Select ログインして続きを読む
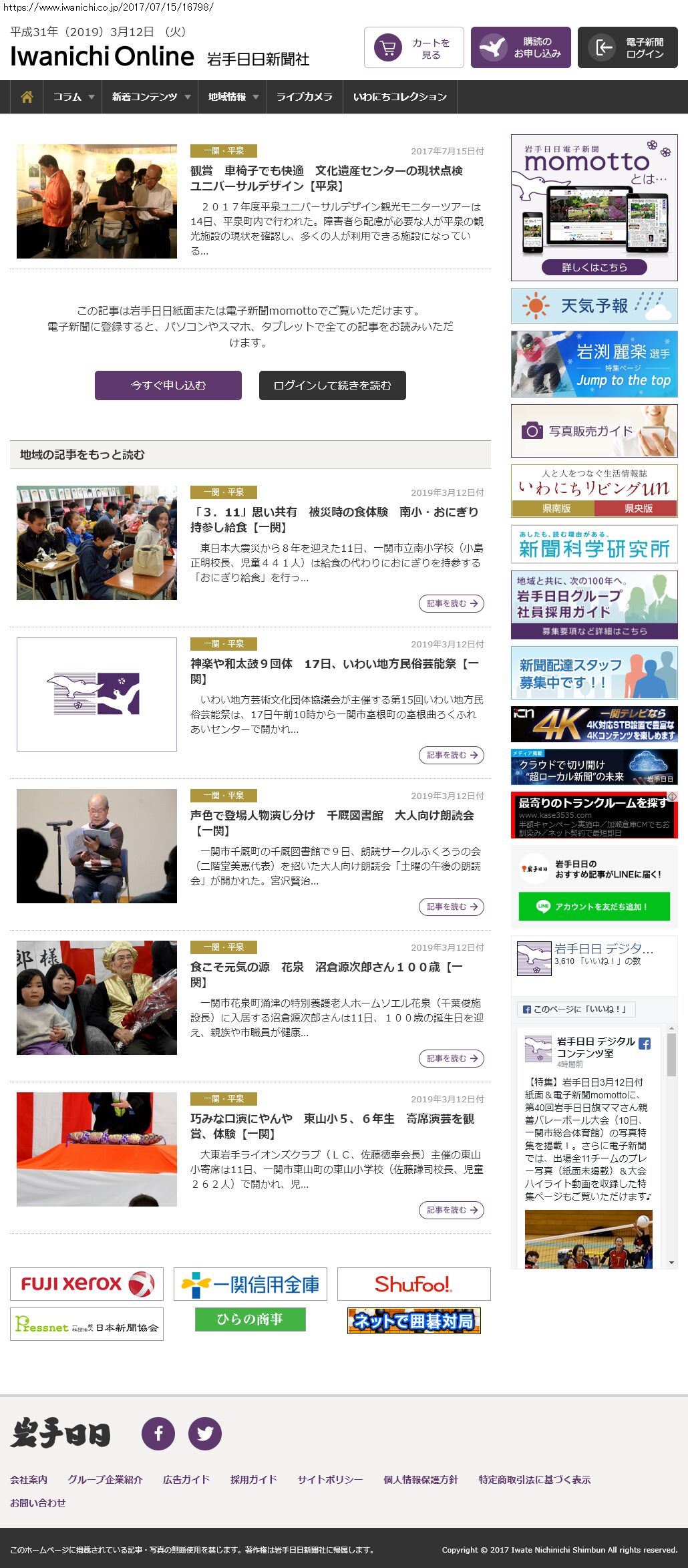The image size is (688, 1568). click(x=333, y=385)
